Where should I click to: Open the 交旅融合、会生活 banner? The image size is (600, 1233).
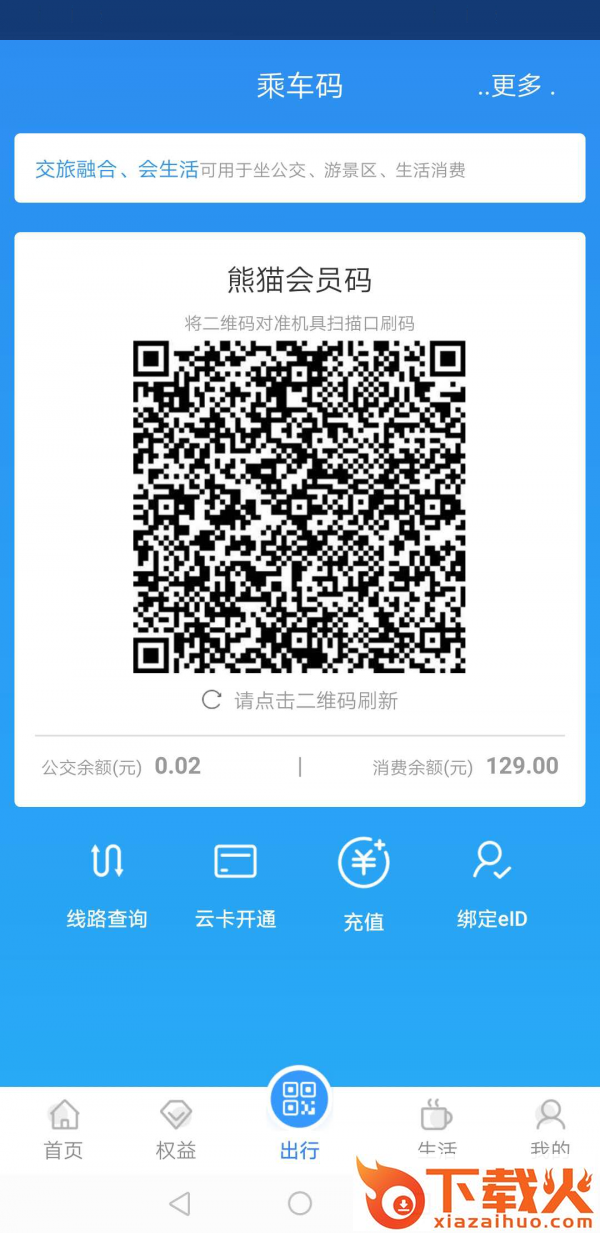[x=300, y=169]
